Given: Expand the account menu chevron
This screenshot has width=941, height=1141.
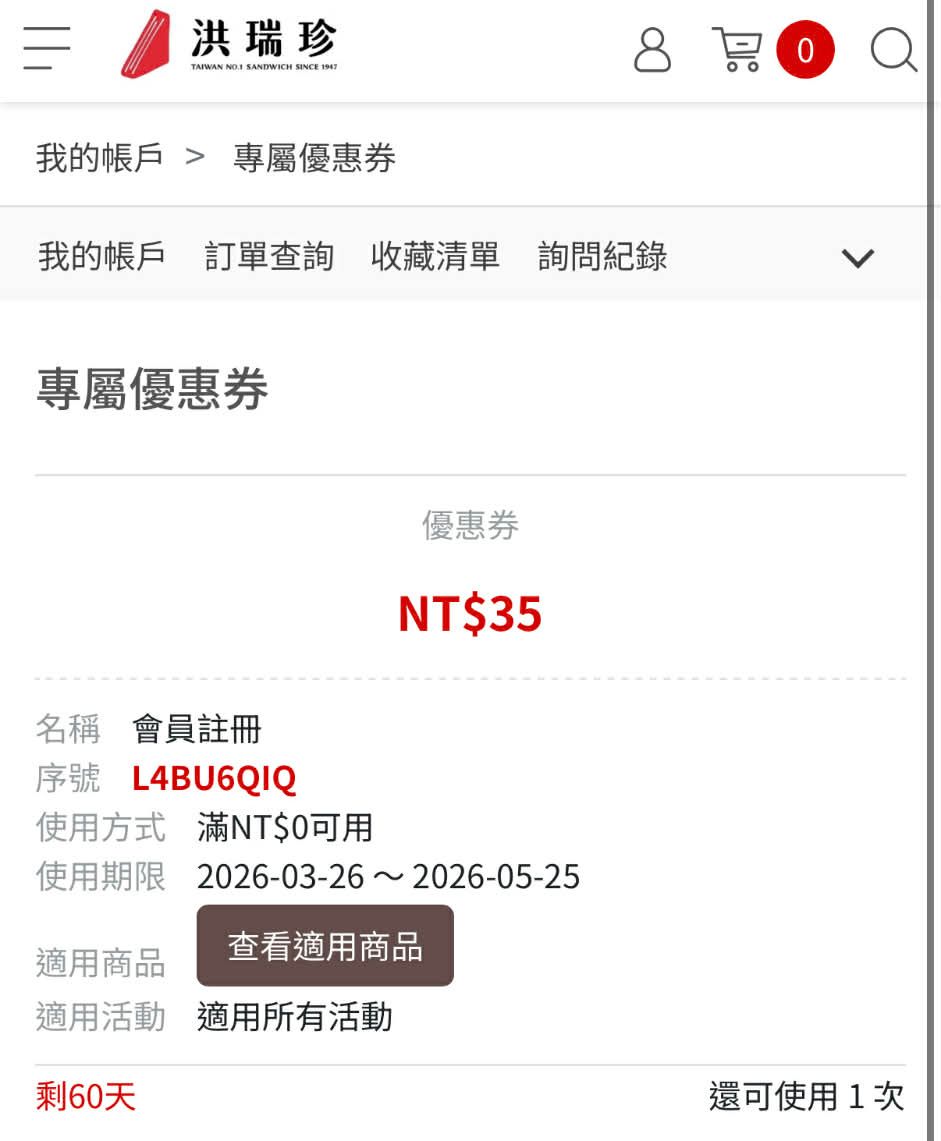Looking at the screenshot, I should (857, 258).
